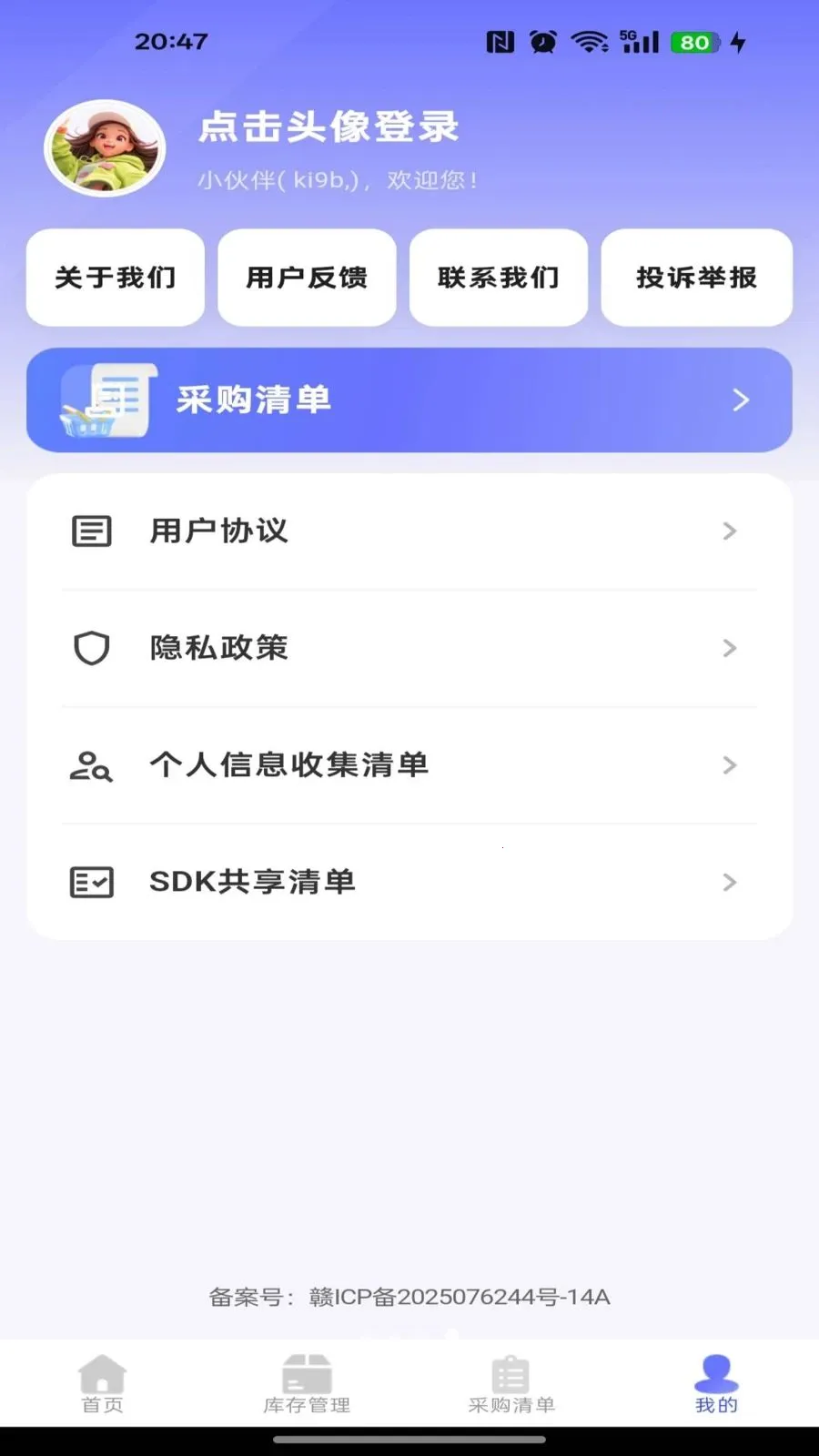Click the 隐私政策 shield icon
Screen dimensions: 819x1456
91,648
